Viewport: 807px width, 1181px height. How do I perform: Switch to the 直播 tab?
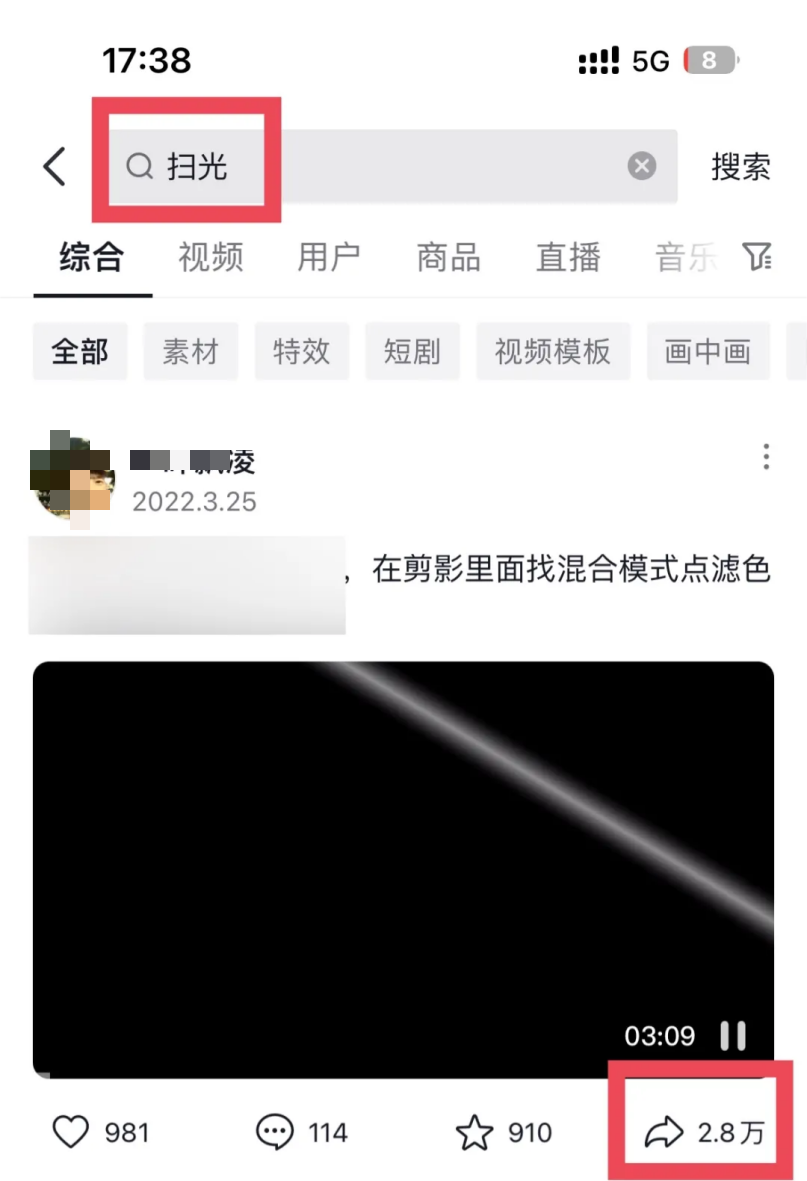tap(568, 258)
